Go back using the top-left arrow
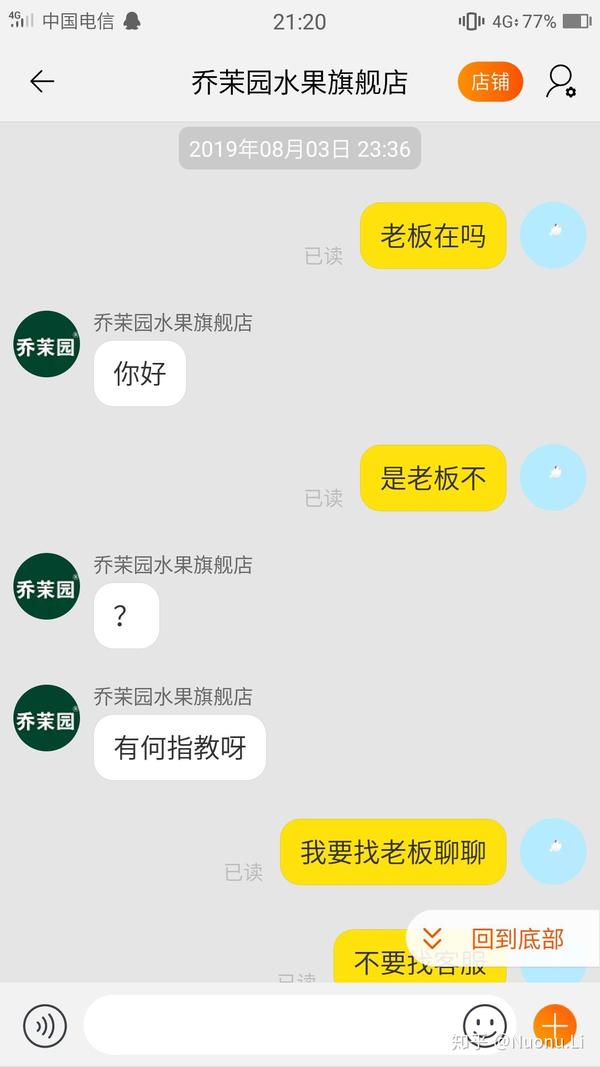Image resolution: width=600 pixels, height=1067 pixels. point(42,82)
